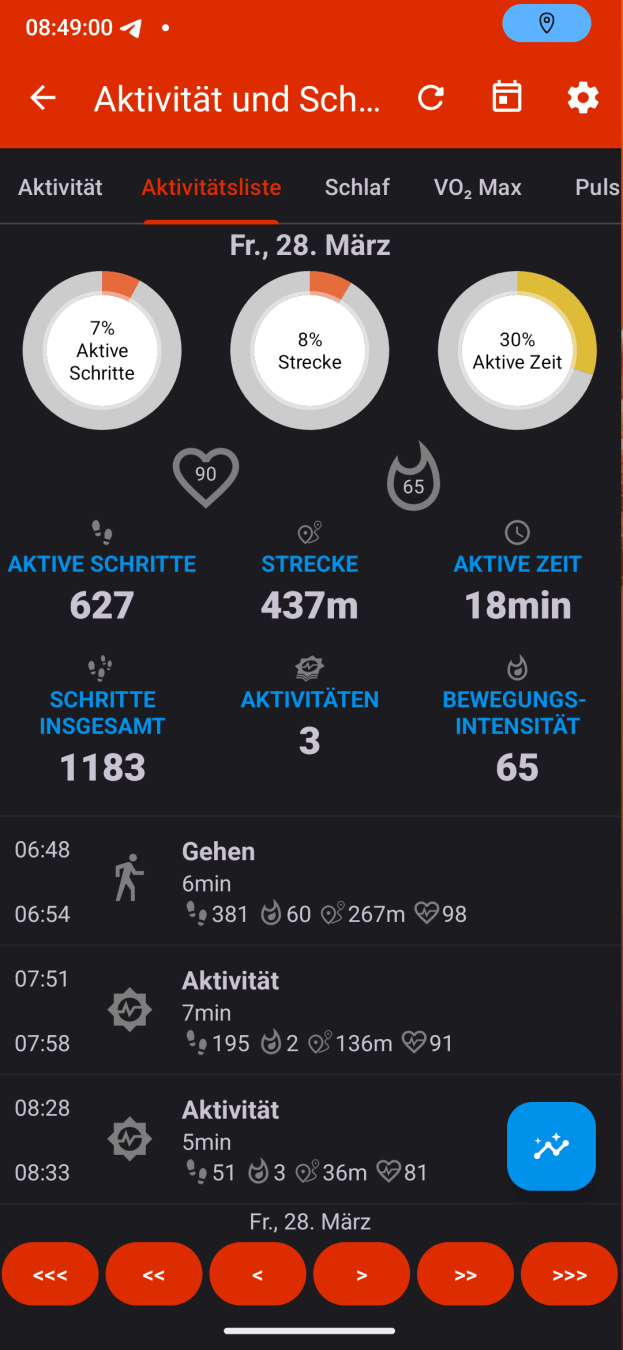This screenshot has width=623, height=1350.
Task: Open the Aktivität entry at 07:51
Action: [311, 1010]
